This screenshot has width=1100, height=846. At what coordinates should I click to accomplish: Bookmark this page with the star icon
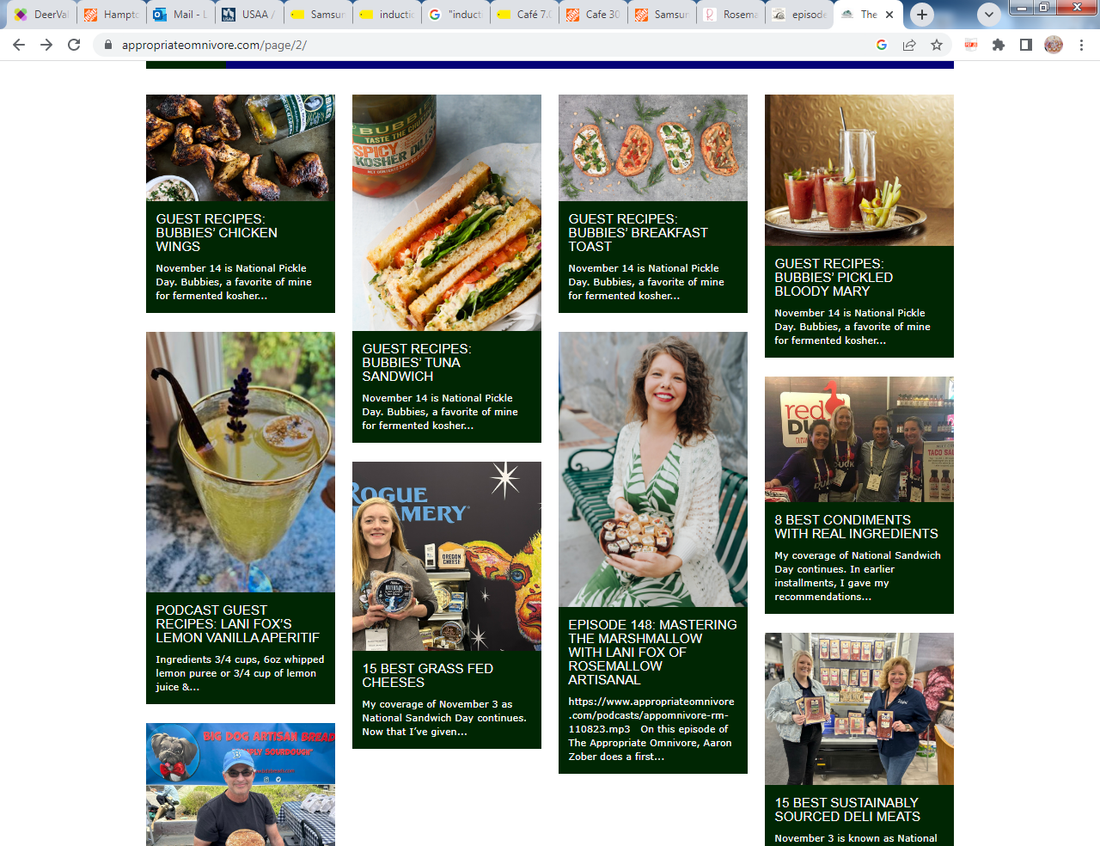[937, 45]
